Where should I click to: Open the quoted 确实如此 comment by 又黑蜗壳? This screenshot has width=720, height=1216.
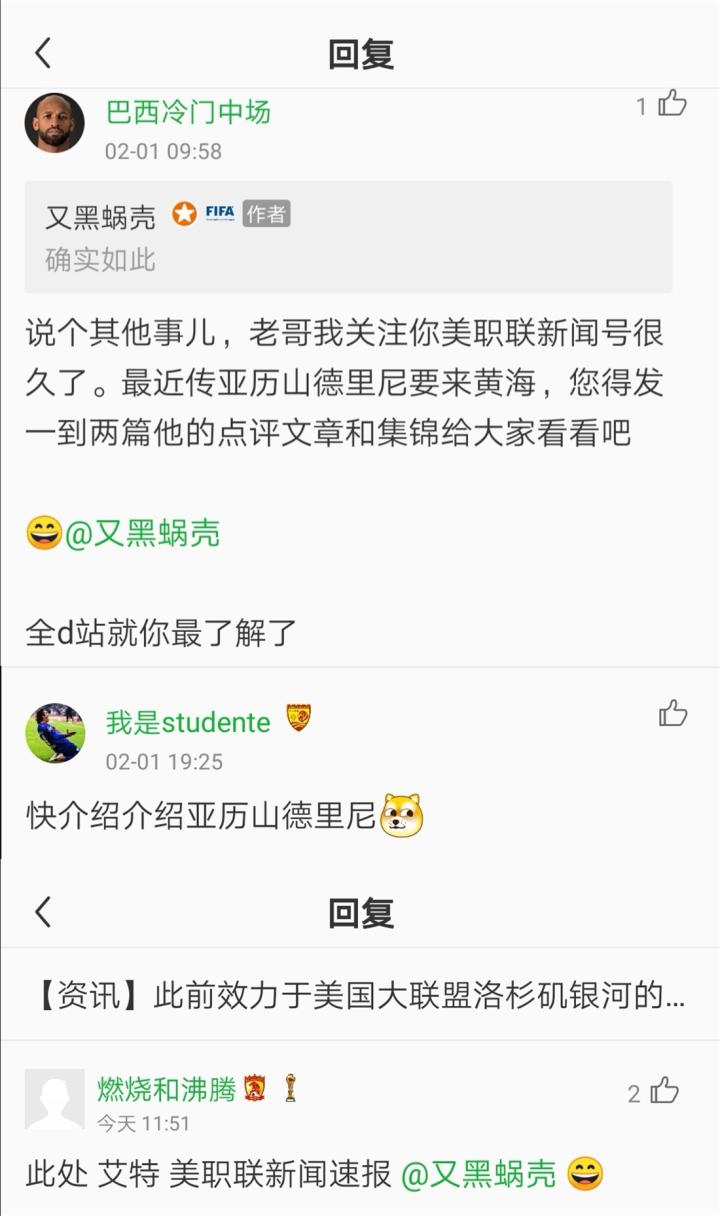tap(348, 237)
